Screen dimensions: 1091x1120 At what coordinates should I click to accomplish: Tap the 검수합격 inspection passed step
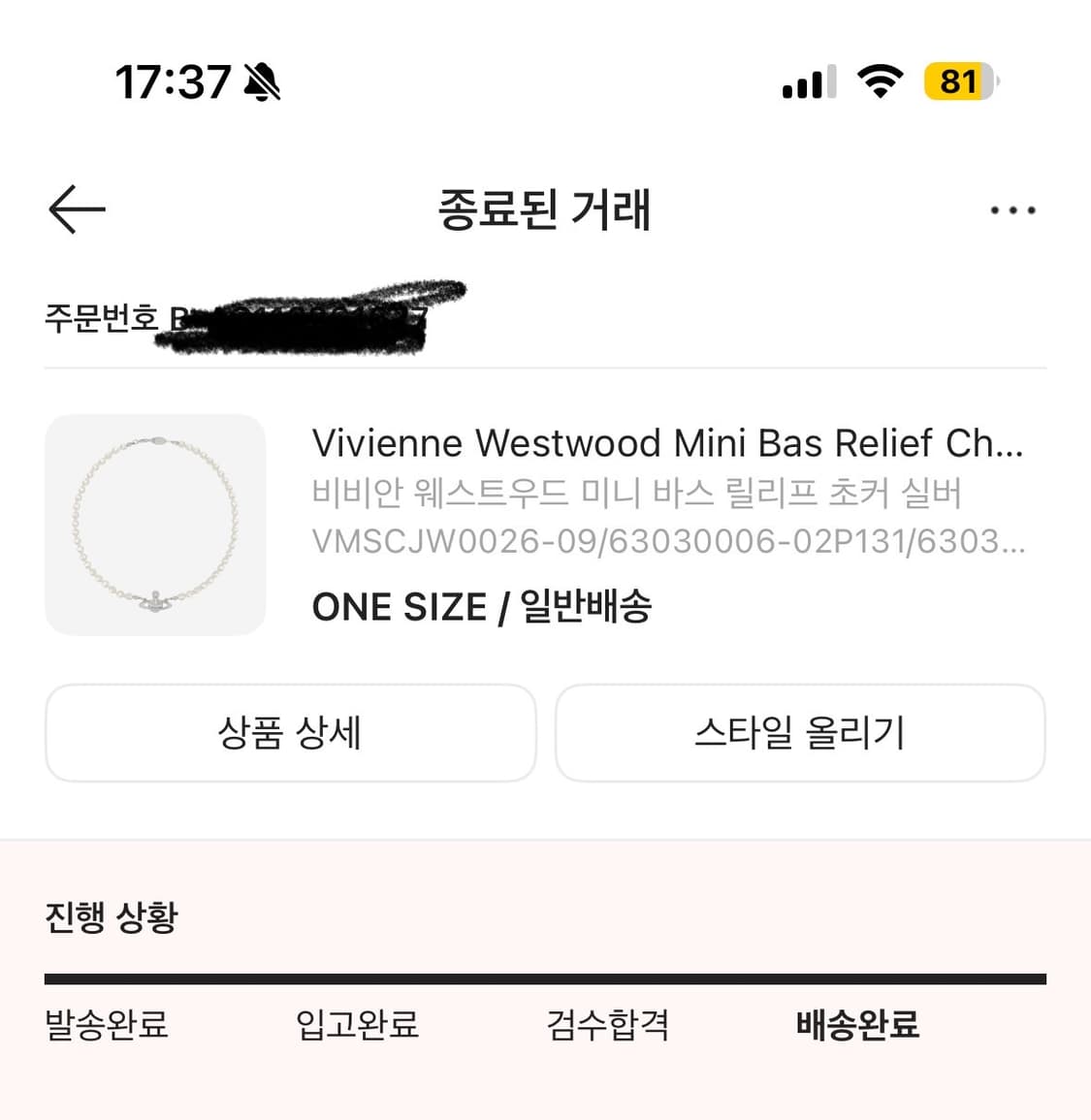tap(606, 1025)
